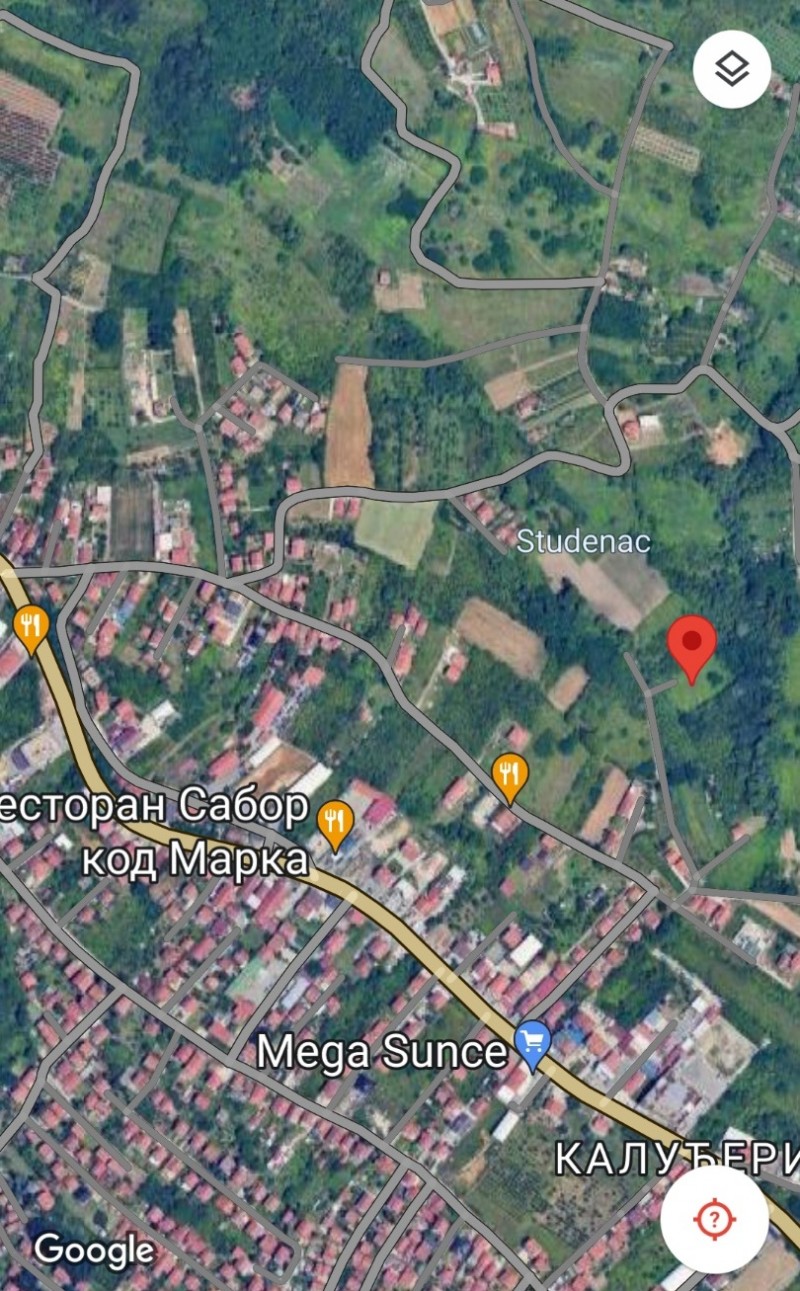Tap the my location button
800x1291 pixels.
(x=714, y=1219)
